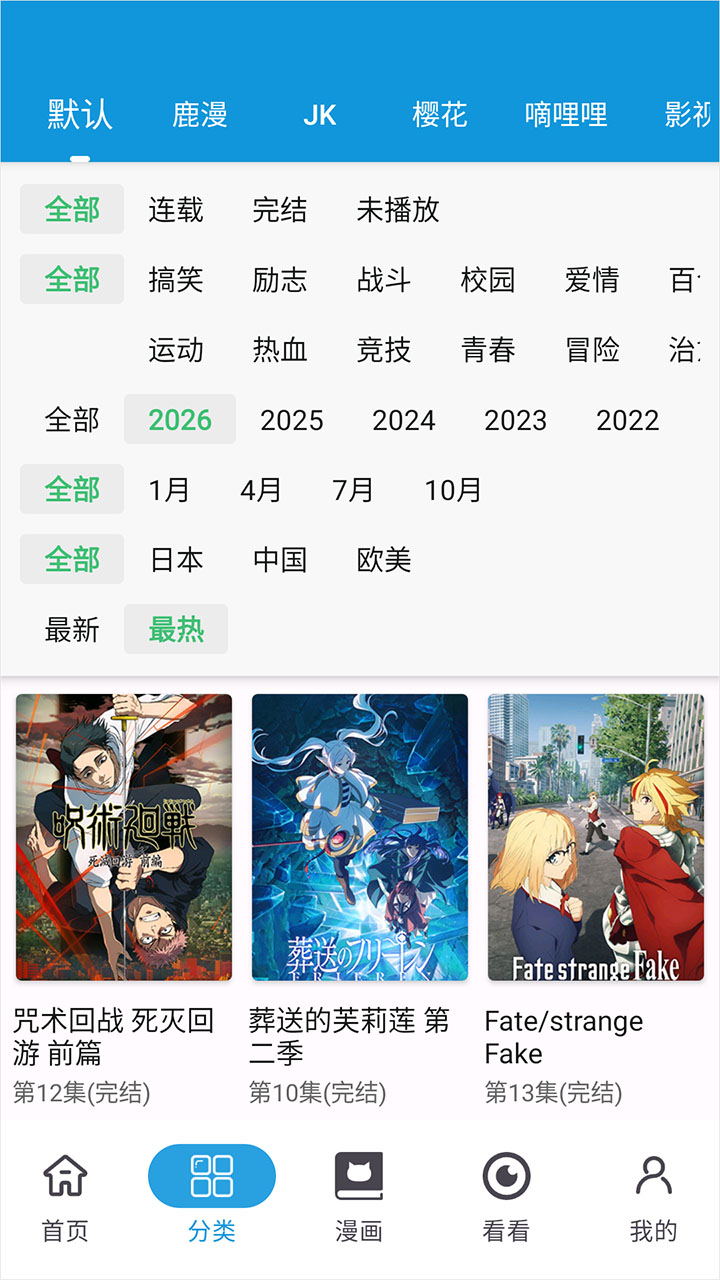720x1280 pixels.
Task: Switch to the JK source tab
Action: pos(320,115)
